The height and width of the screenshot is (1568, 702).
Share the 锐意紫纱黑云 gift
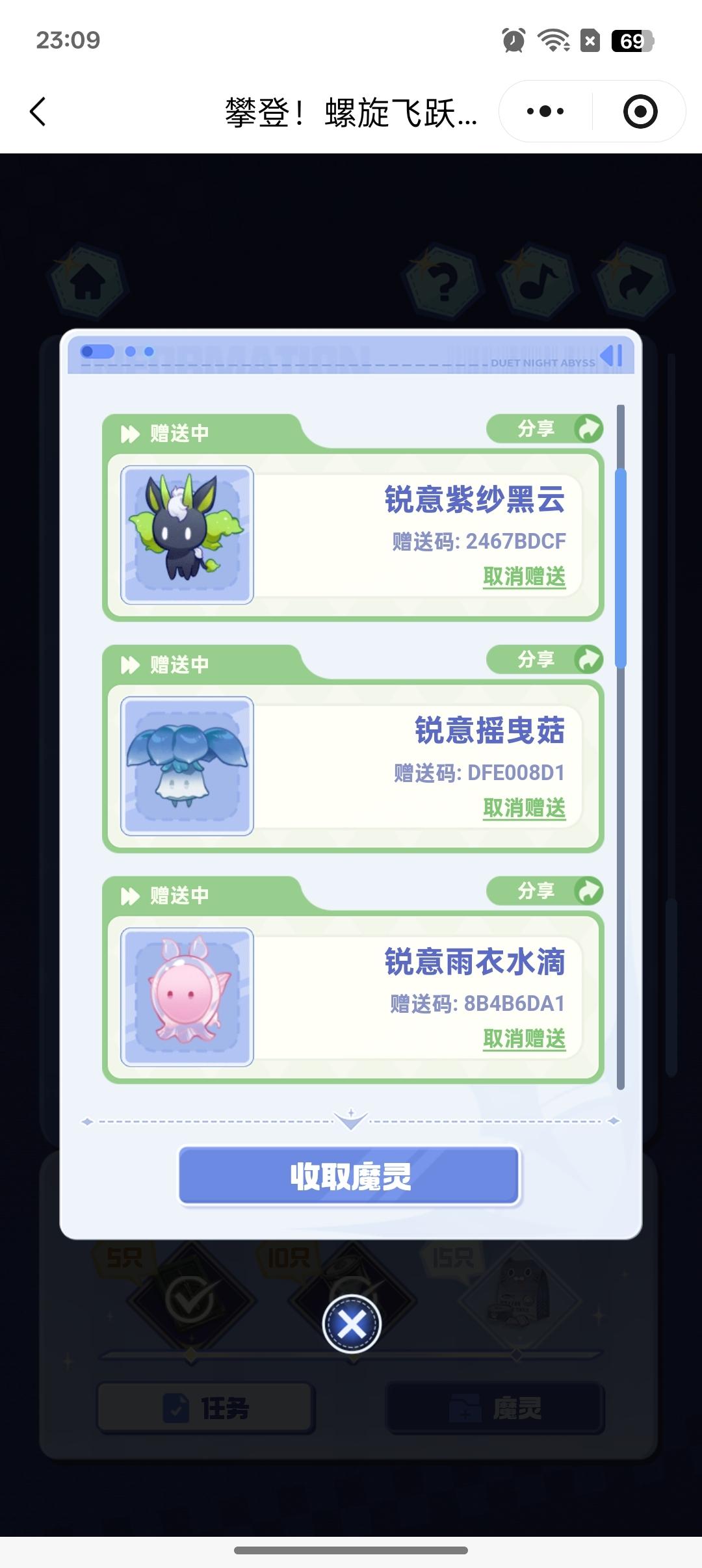(545, 429)
